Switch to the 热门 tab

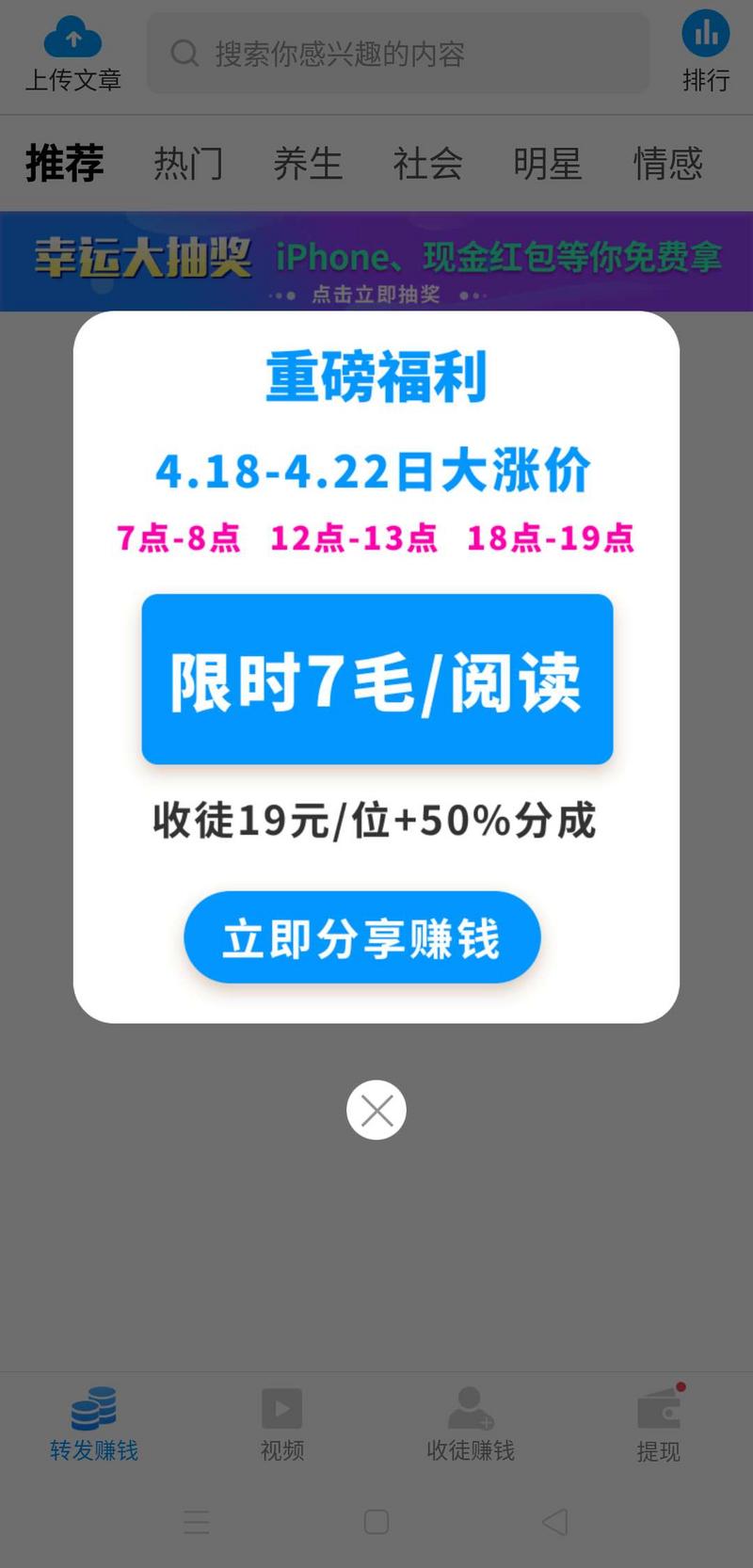188,164
